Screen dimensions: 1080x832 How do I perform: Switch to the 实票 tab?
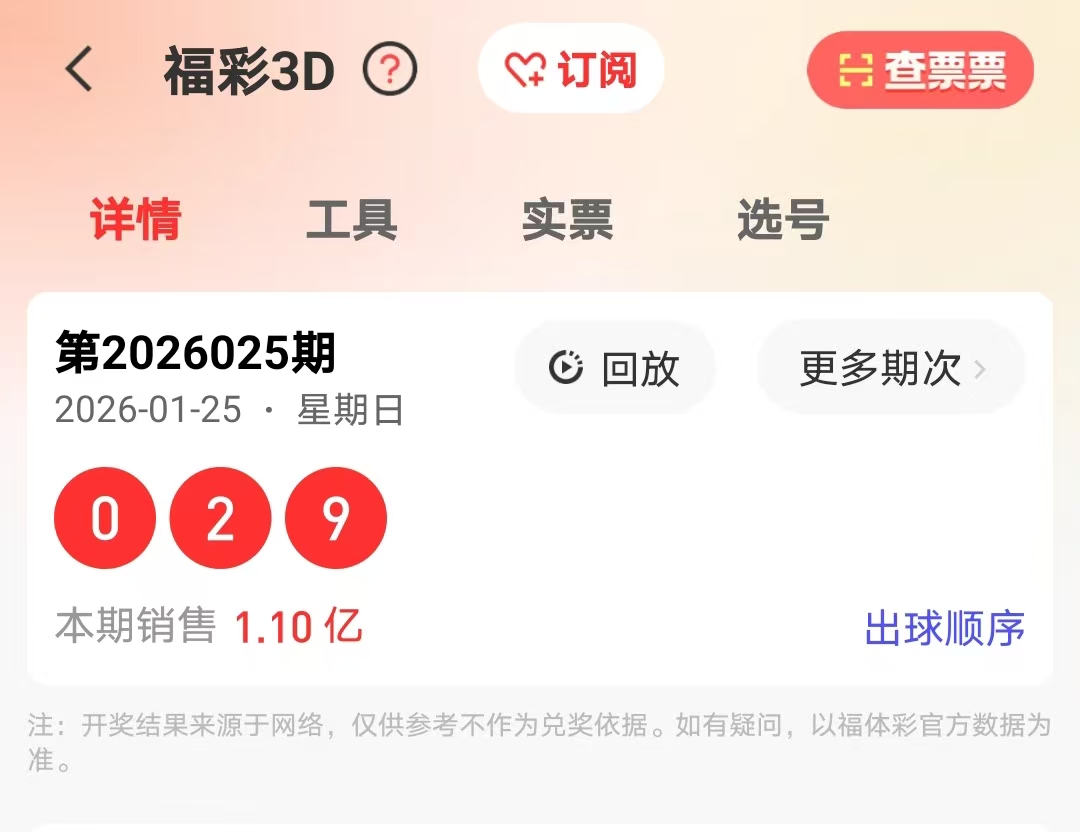click(x=567, y=220)
